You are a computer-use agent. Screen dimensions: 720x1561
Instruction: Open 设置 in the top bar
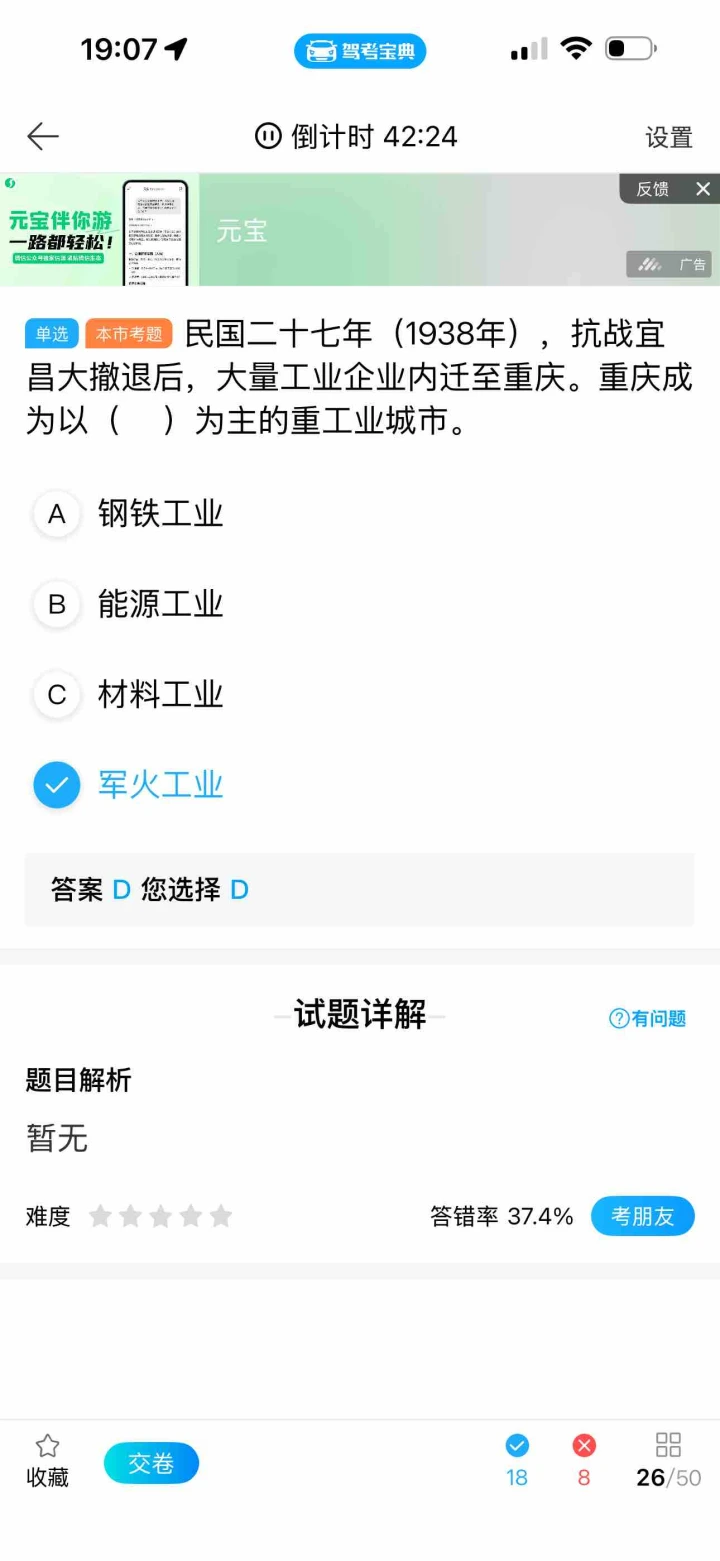pos(668,138)
